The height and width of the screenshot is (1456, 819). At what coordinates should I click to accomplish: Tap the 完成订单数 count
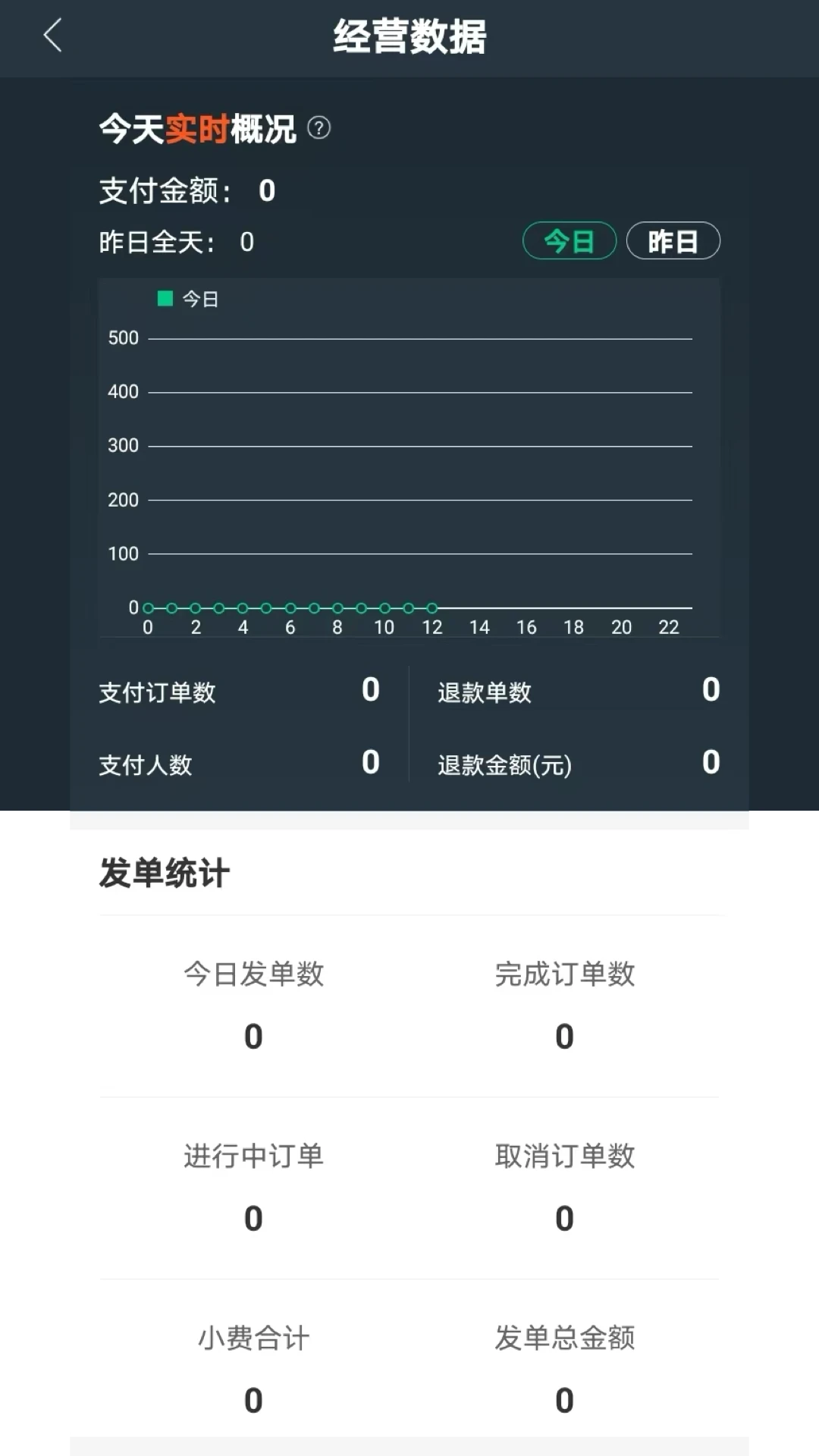pos(563,1037)
